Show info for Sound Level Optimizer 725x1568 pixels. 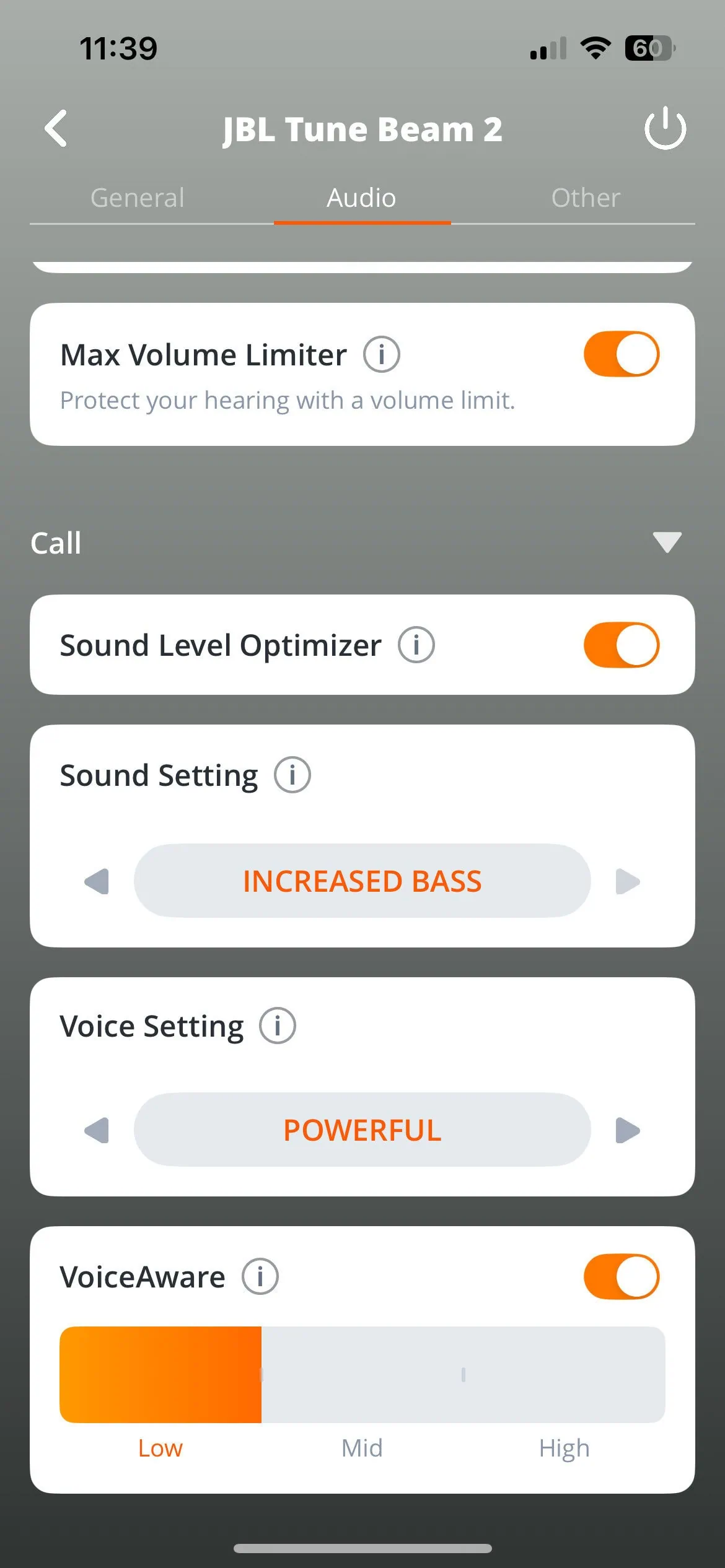416,645
